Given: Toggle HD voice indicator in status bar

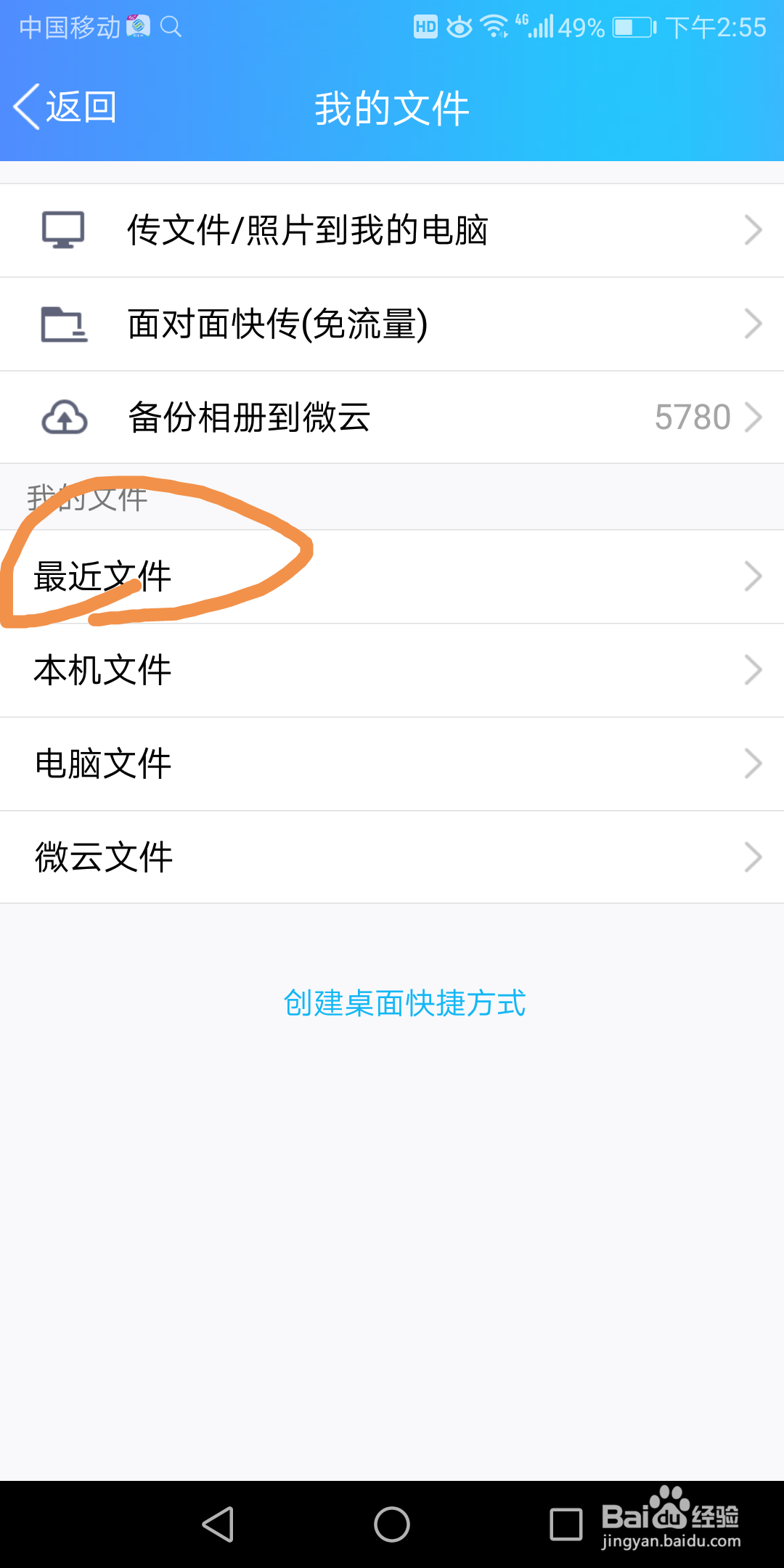Looking at the screenshot, I should point(424,28).
